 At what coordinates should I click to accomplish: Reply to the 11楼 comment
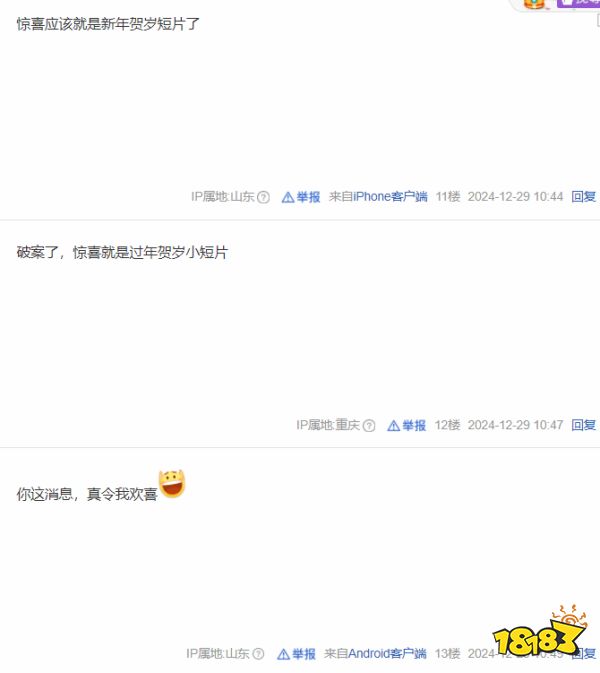coord(583,197)
